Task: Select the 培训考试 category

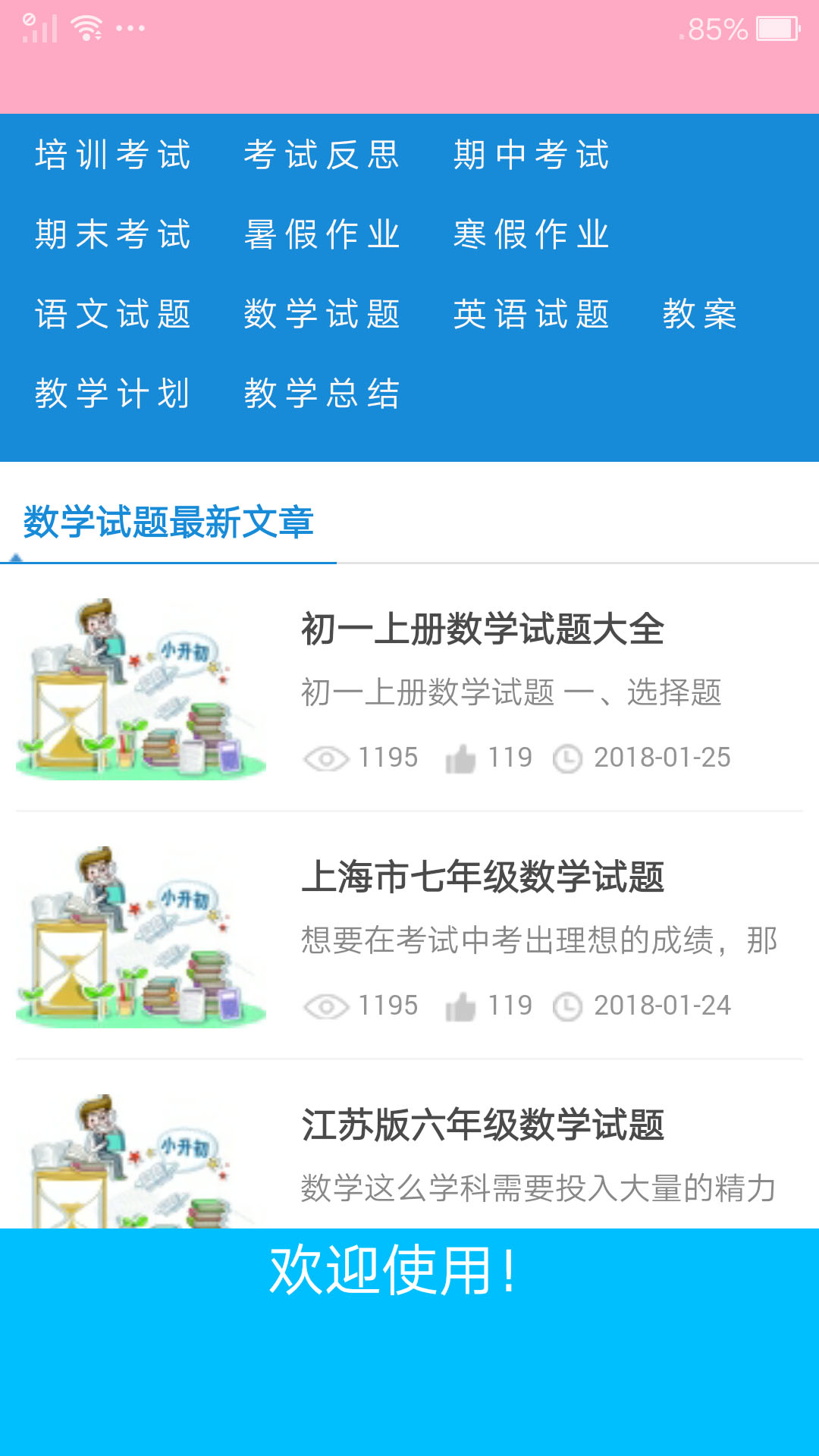Action: [112, 154]
